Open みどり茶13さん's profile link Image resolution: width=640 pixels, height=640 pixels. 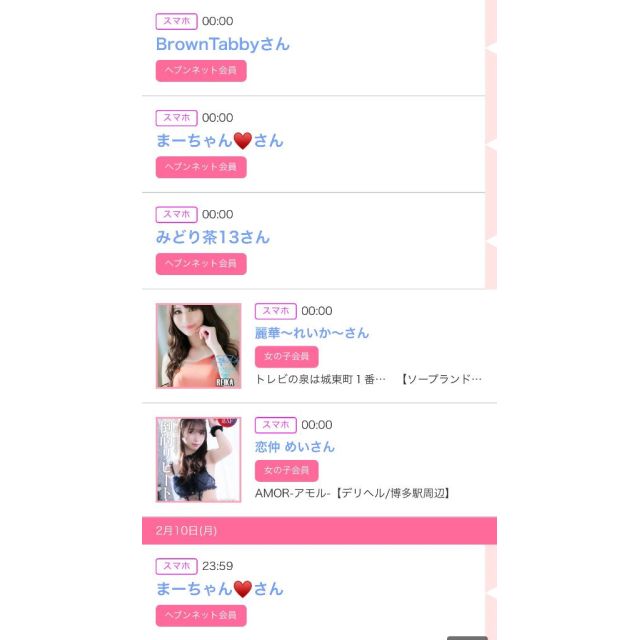(x=212, y=237)
